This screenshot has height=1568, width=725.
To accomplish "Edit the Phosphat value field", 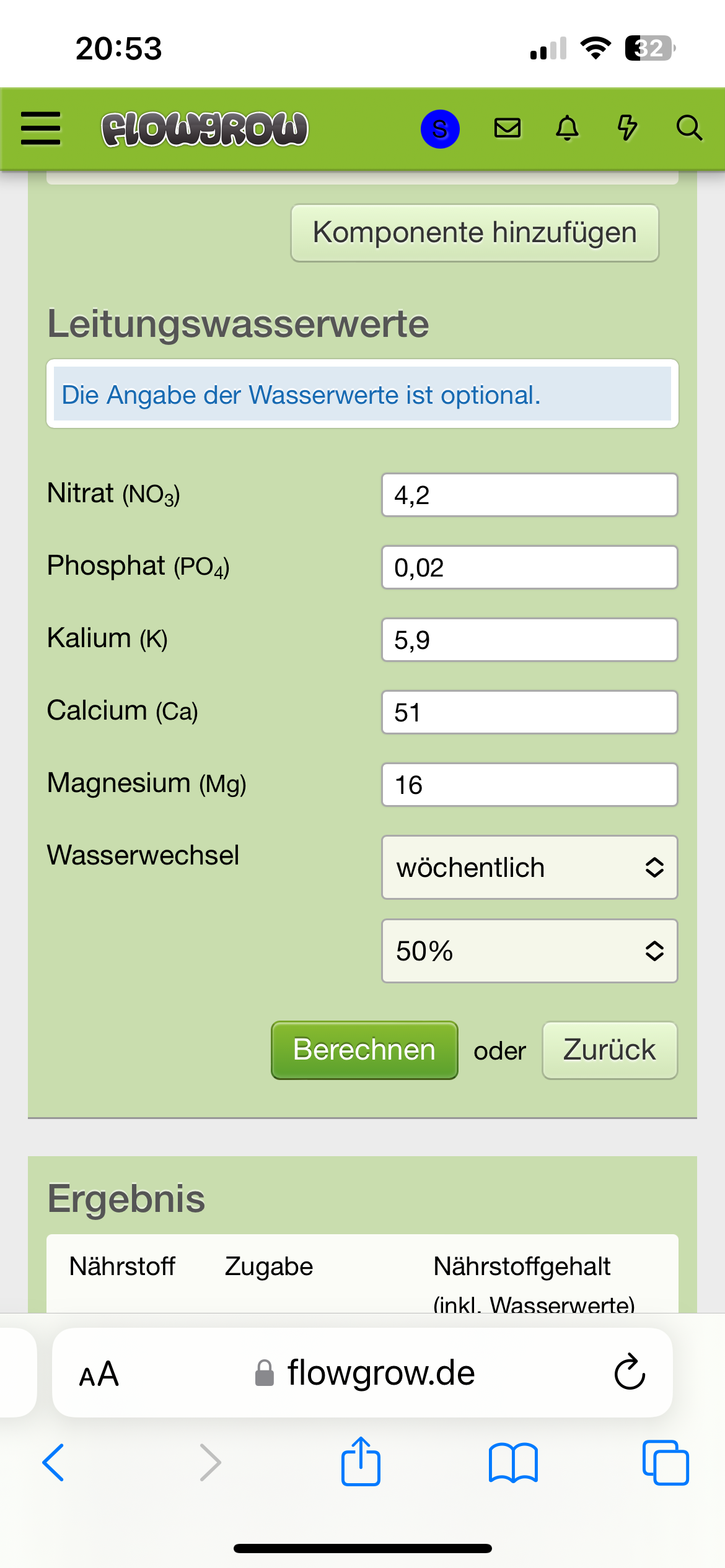I will tap(529, 567).
